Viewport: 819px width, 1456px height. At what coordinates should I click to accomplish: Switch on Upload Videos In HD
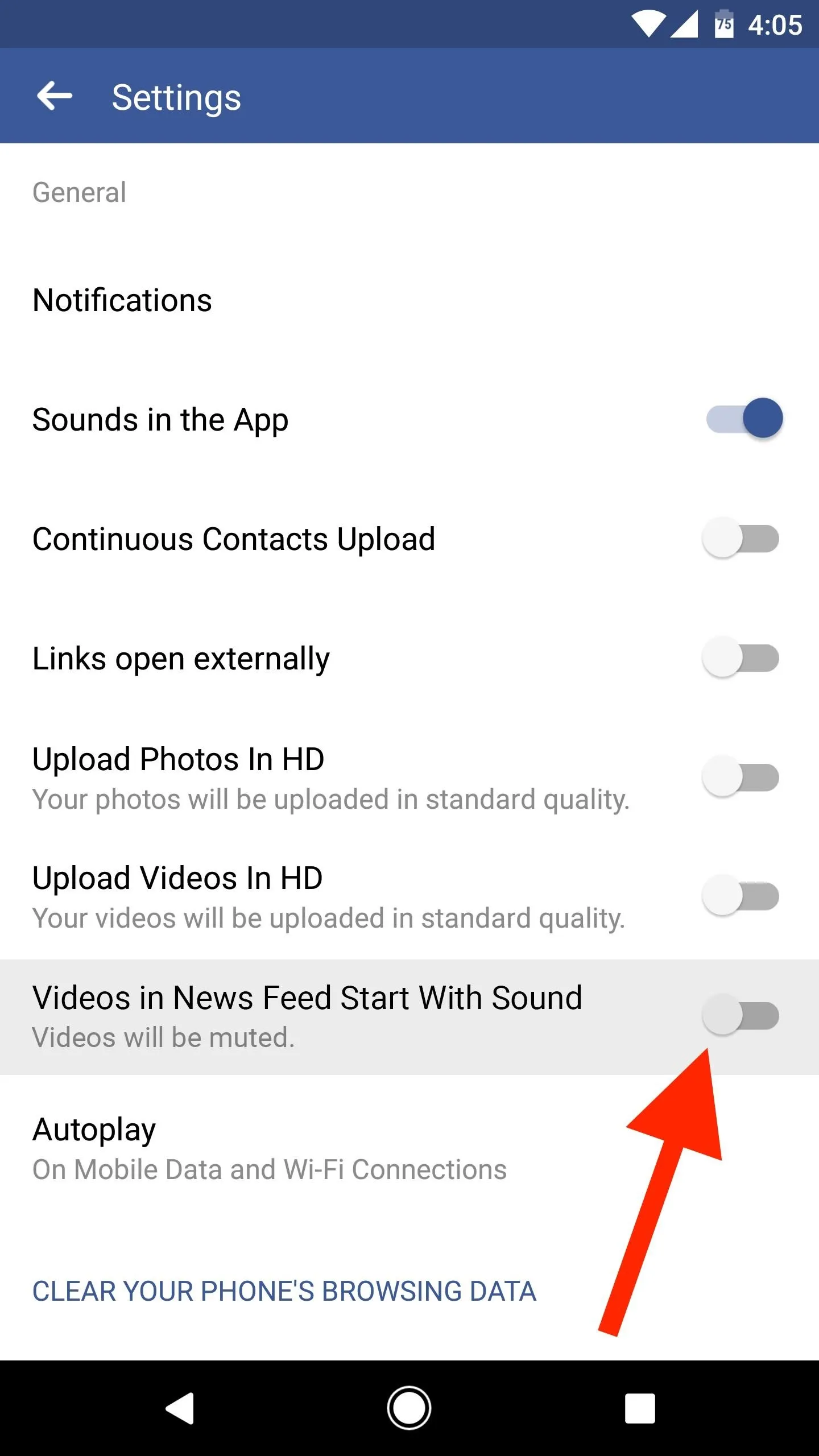tap(741, 896)
